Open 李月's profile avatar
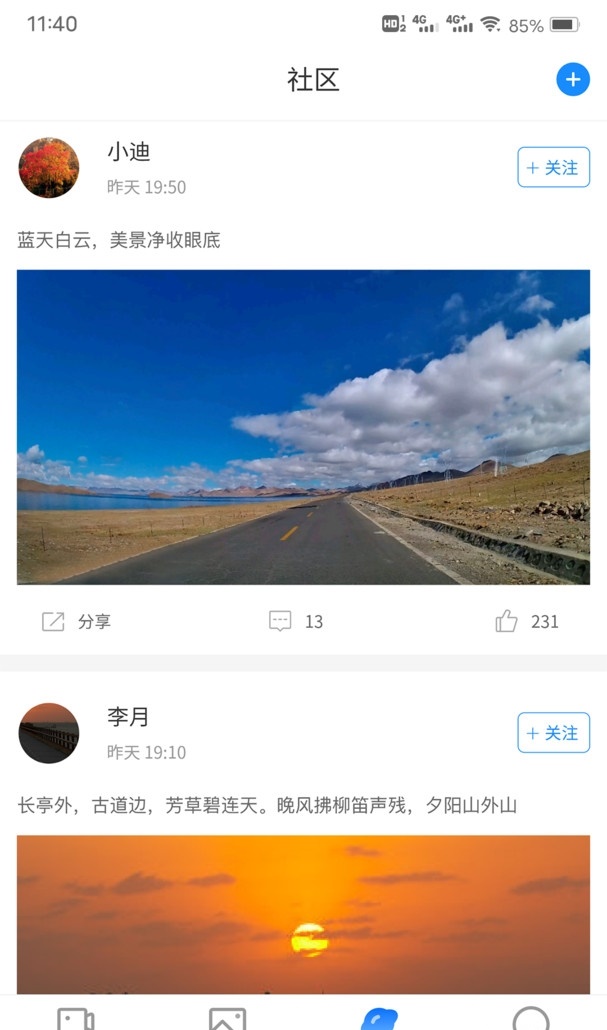The width and height of the screenshot is (607, 1030). point(49,733)
